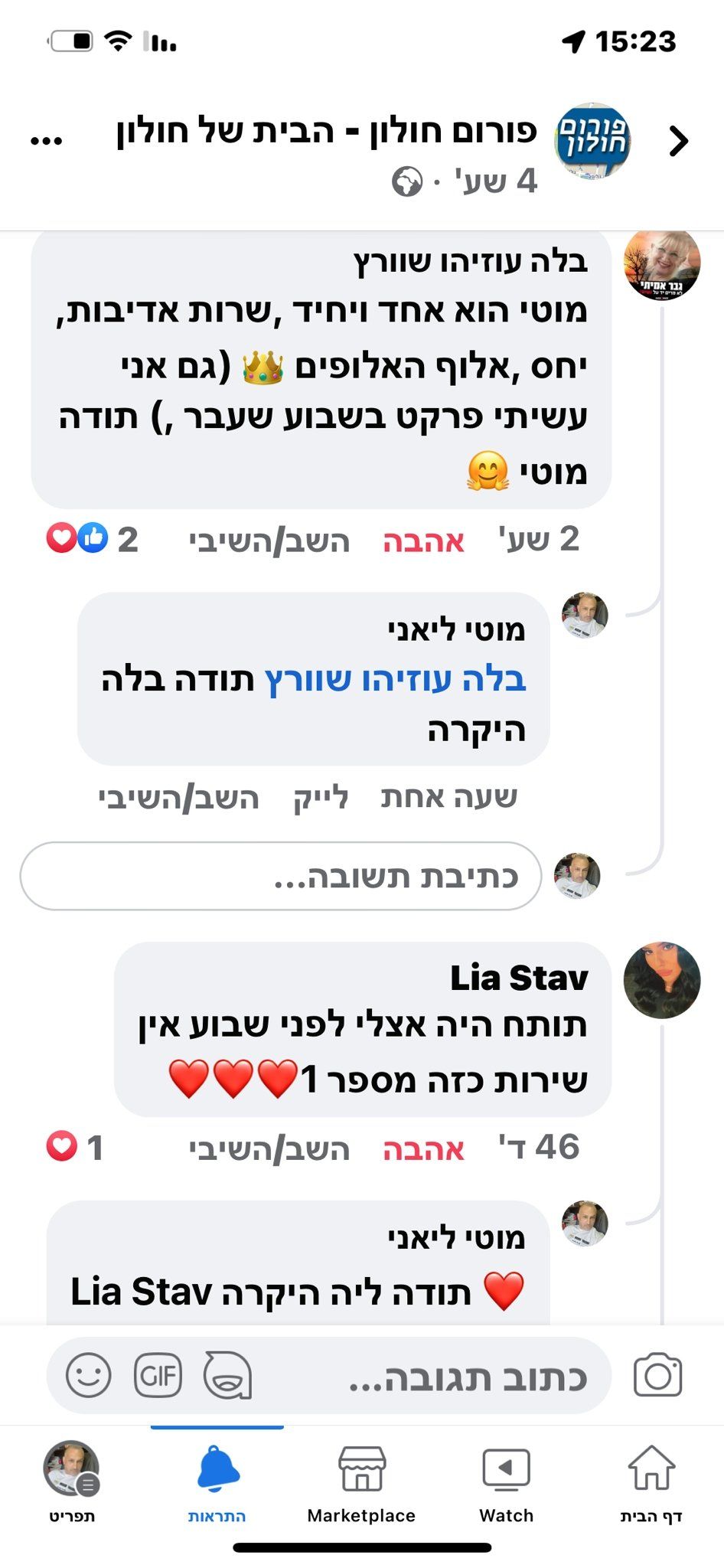Like מוטי ליאני's reply to בלה
The width and height of the screenshot is (724, 1568).
point(321,798)
